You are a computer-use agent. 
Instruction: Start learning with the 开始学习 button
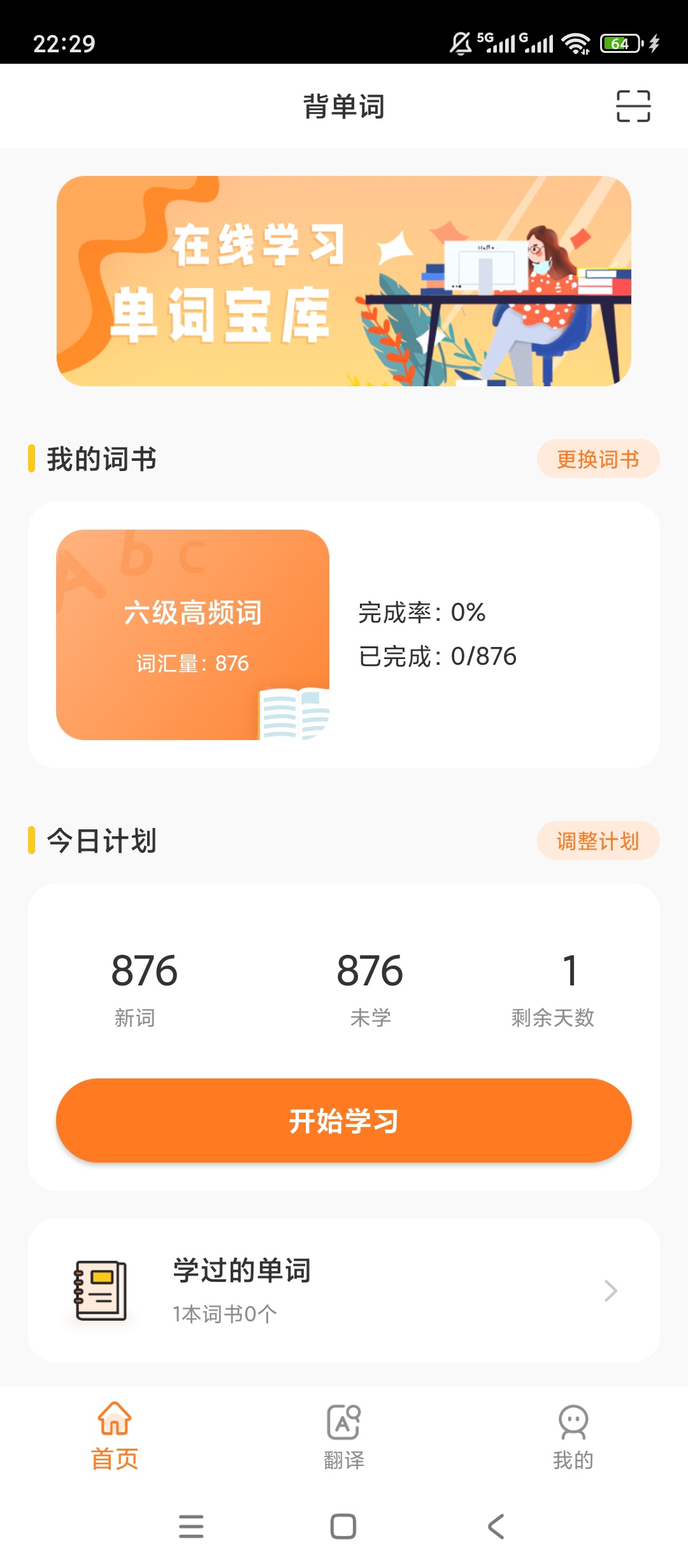point(344,1121)
